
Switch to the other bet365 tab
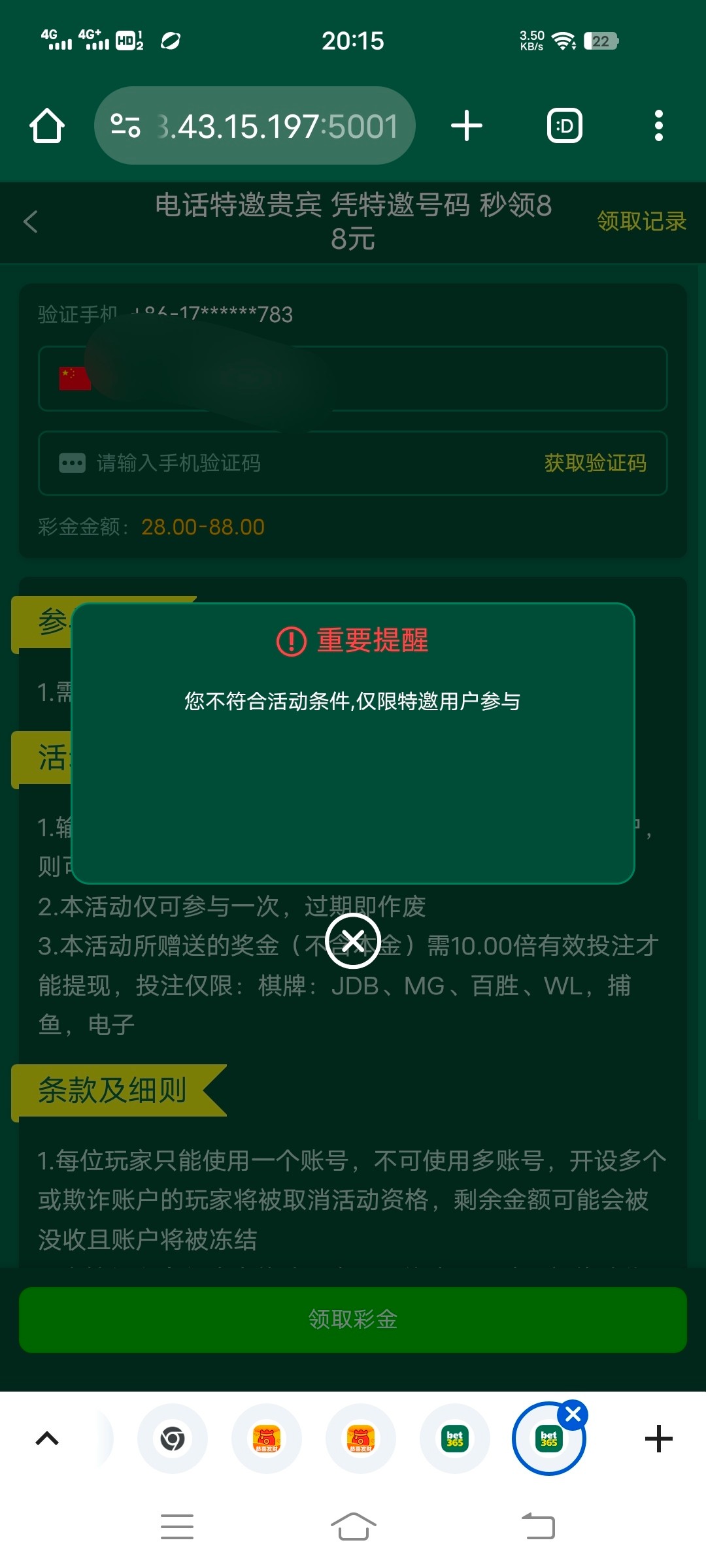pyautogui.click(x=455, y=1439)
